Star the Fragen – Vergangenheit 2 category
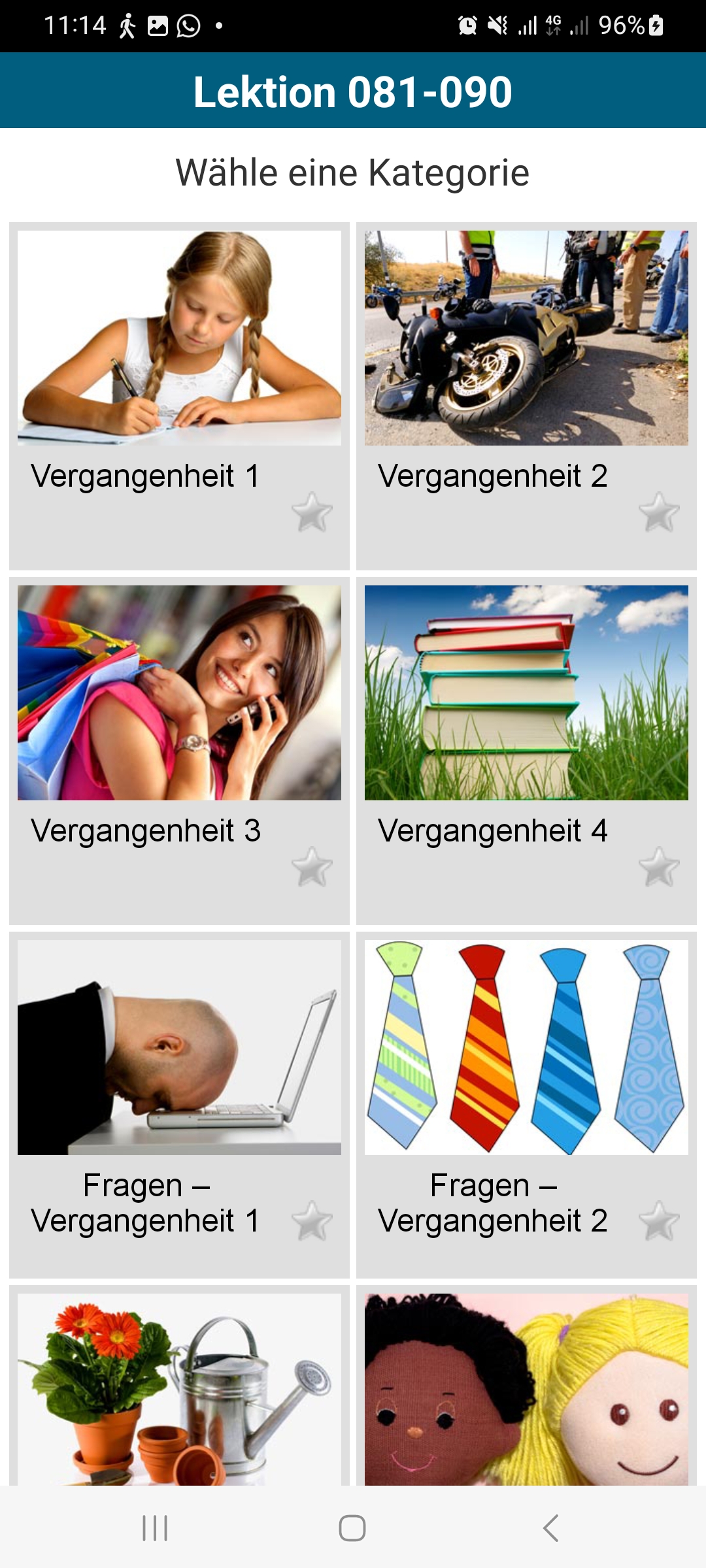Screen dimensions: 706x1568 click(x=659, y=1221)
